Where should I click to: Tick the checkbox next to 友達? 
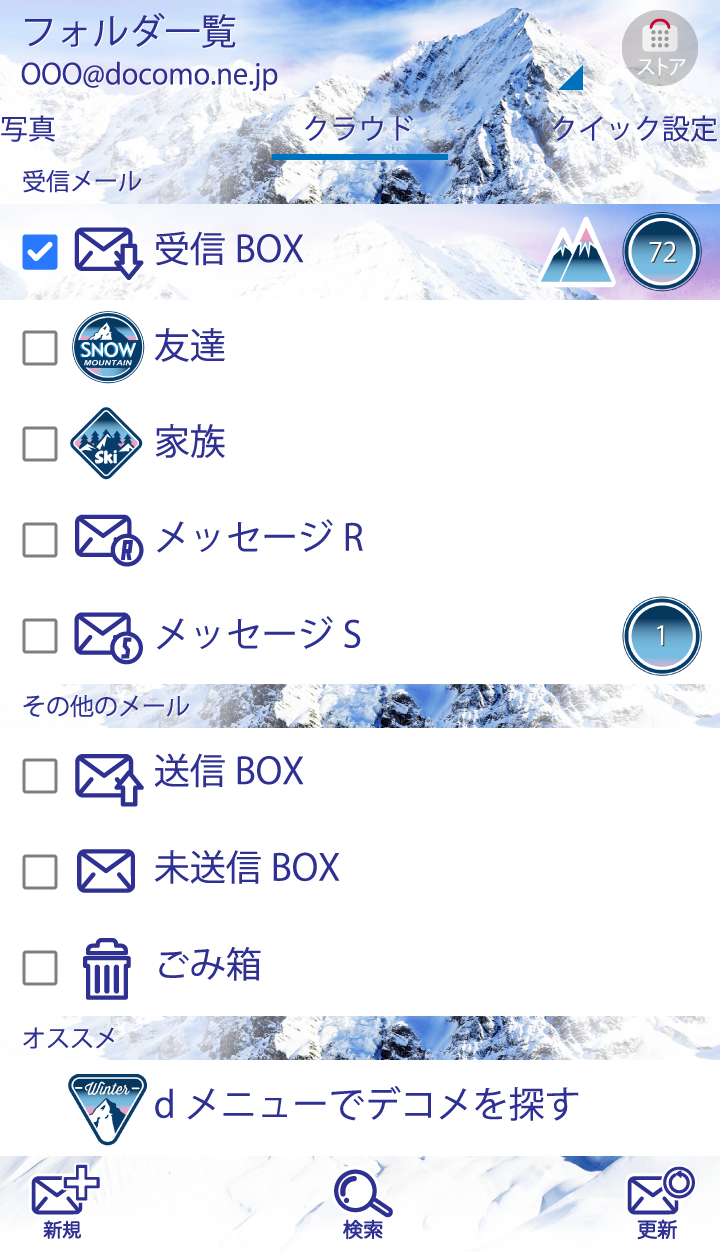(x=40, y=348)
